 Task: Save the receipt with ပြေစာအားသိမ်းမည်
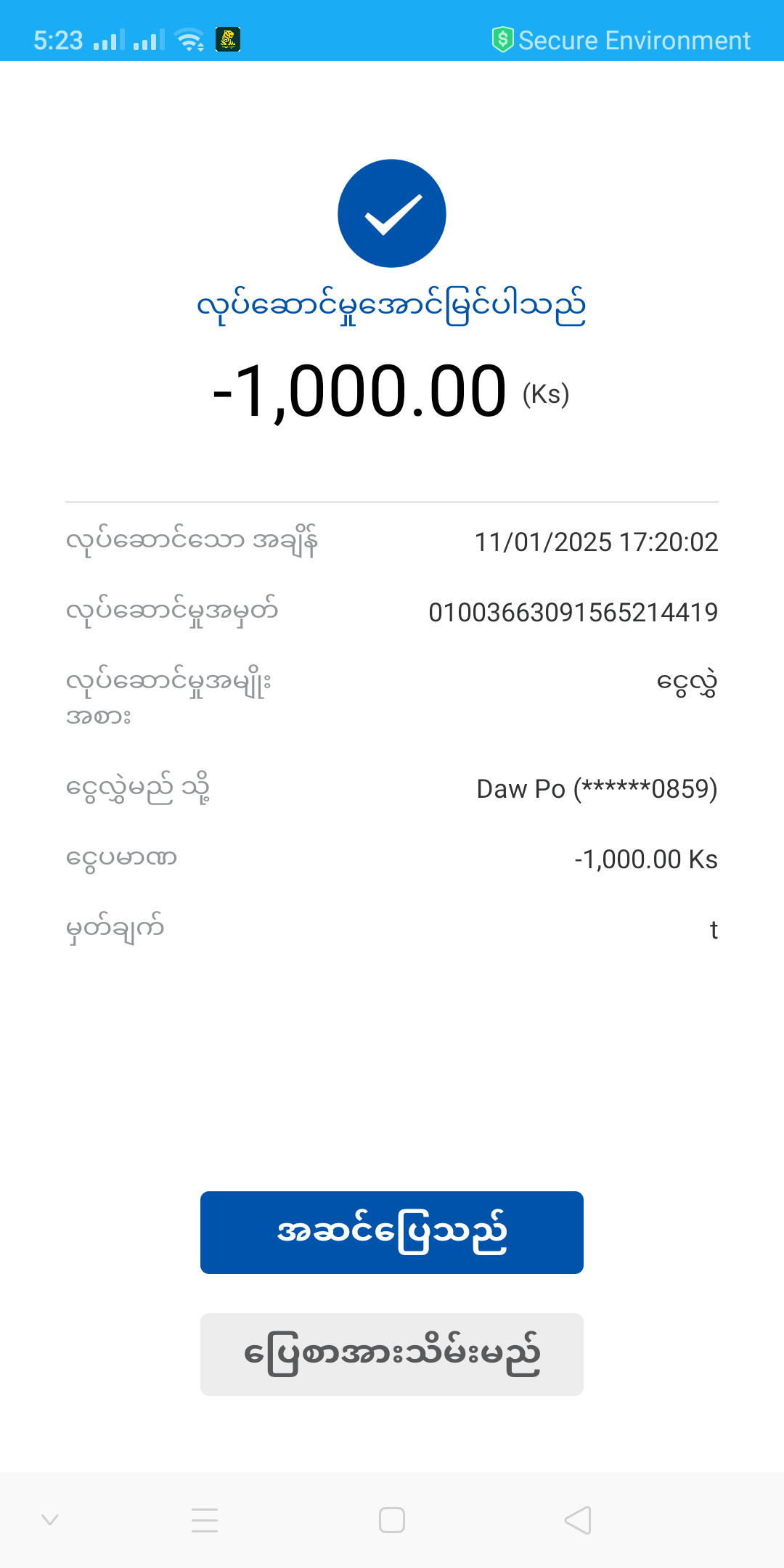click(392, 1354)
